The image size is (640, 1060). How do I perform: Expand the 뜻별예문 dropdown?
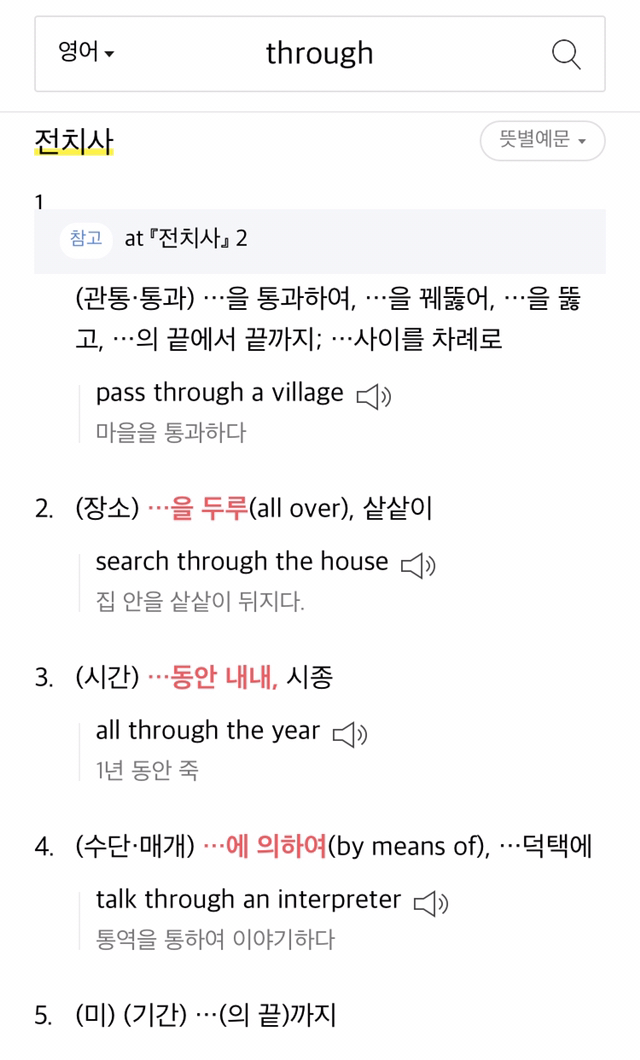[542, 140]
